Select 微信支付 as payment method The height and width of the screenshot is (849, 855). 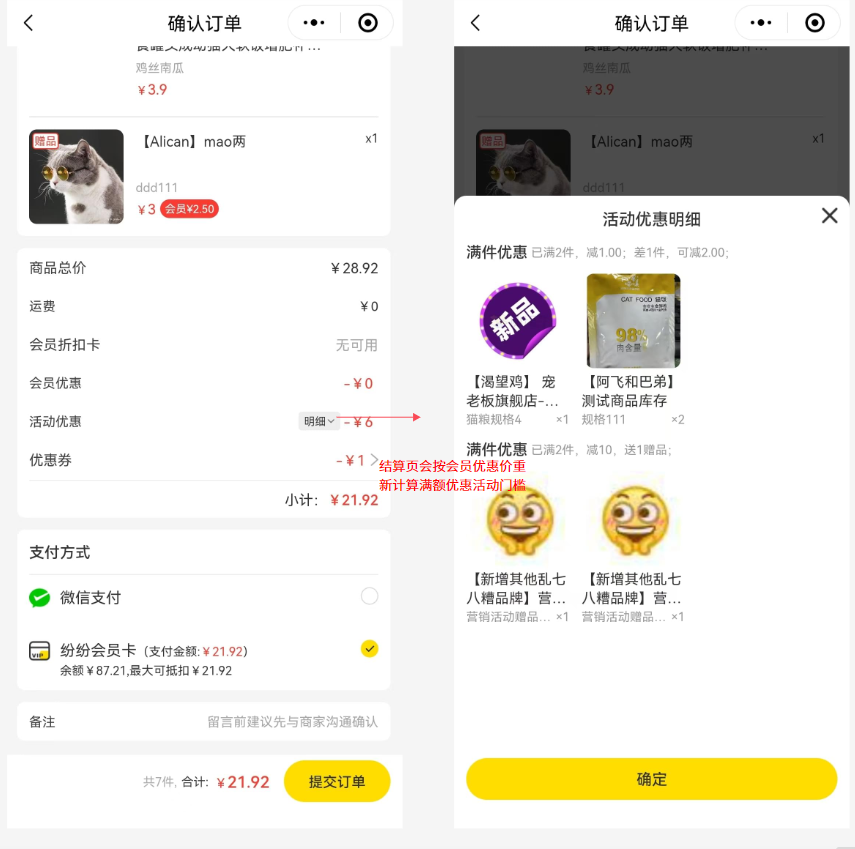pyautogui.click(x=369, y=597)
